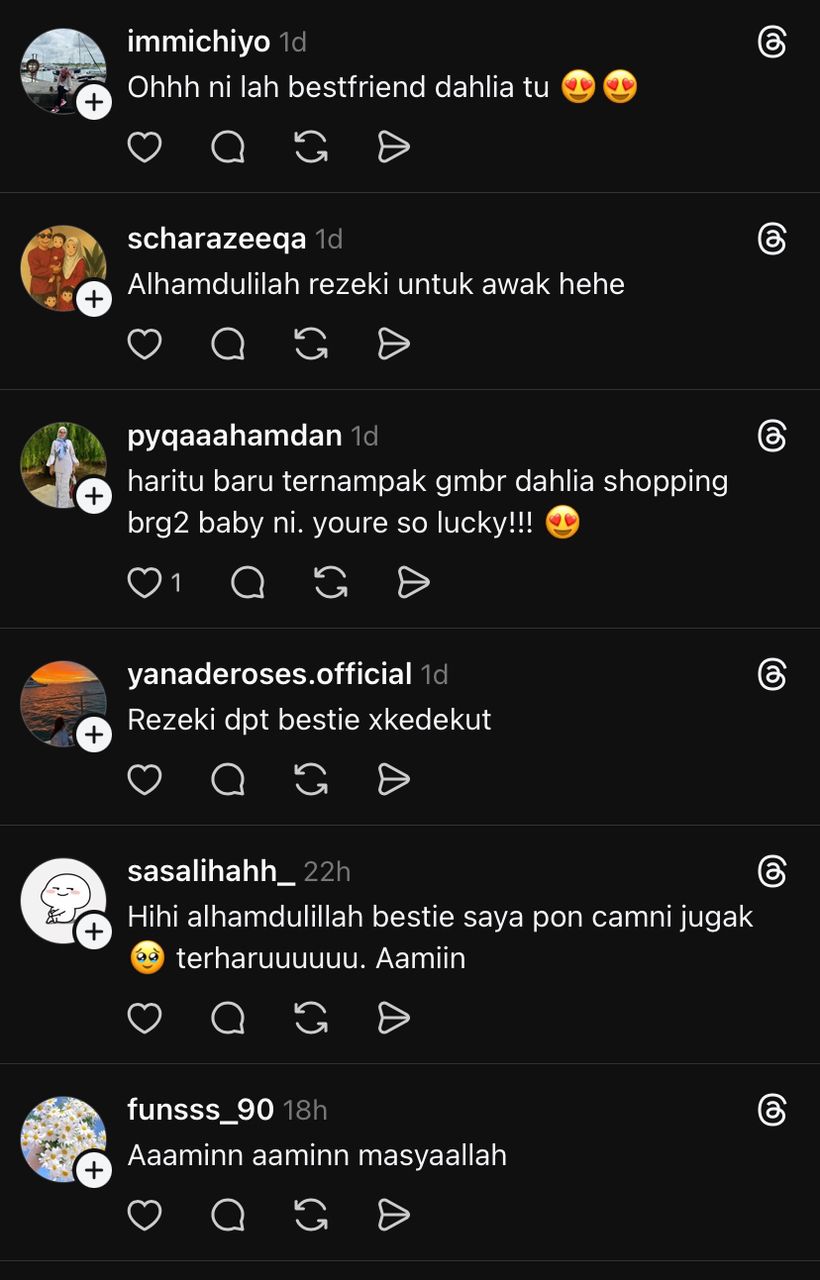The image size is (820, 1280).
Task: Share funsss_90's comment
Action: point(394,1215)
